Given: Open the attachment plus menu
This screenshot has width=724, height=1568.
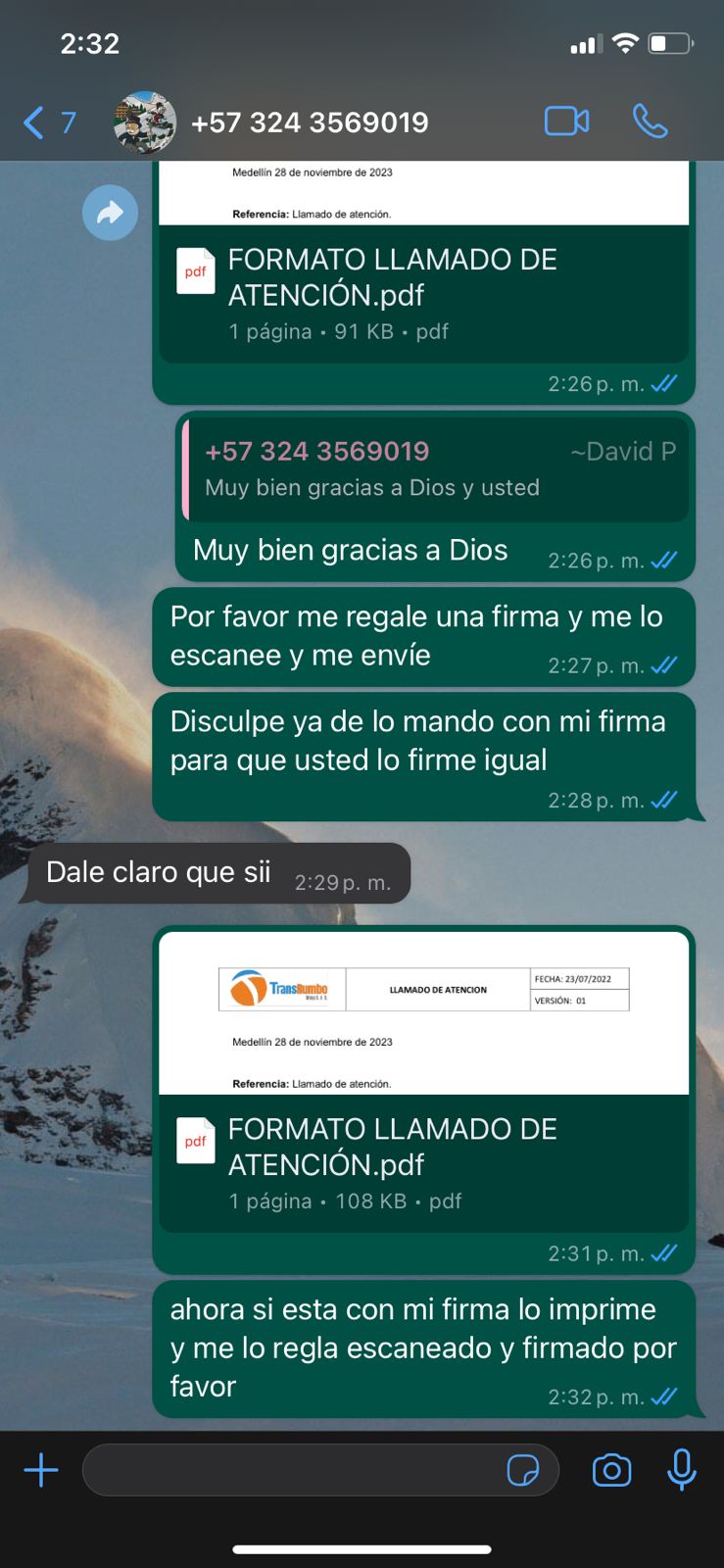Looking at the screenshot, I should pyautogui.click(x=41, y=1470).
